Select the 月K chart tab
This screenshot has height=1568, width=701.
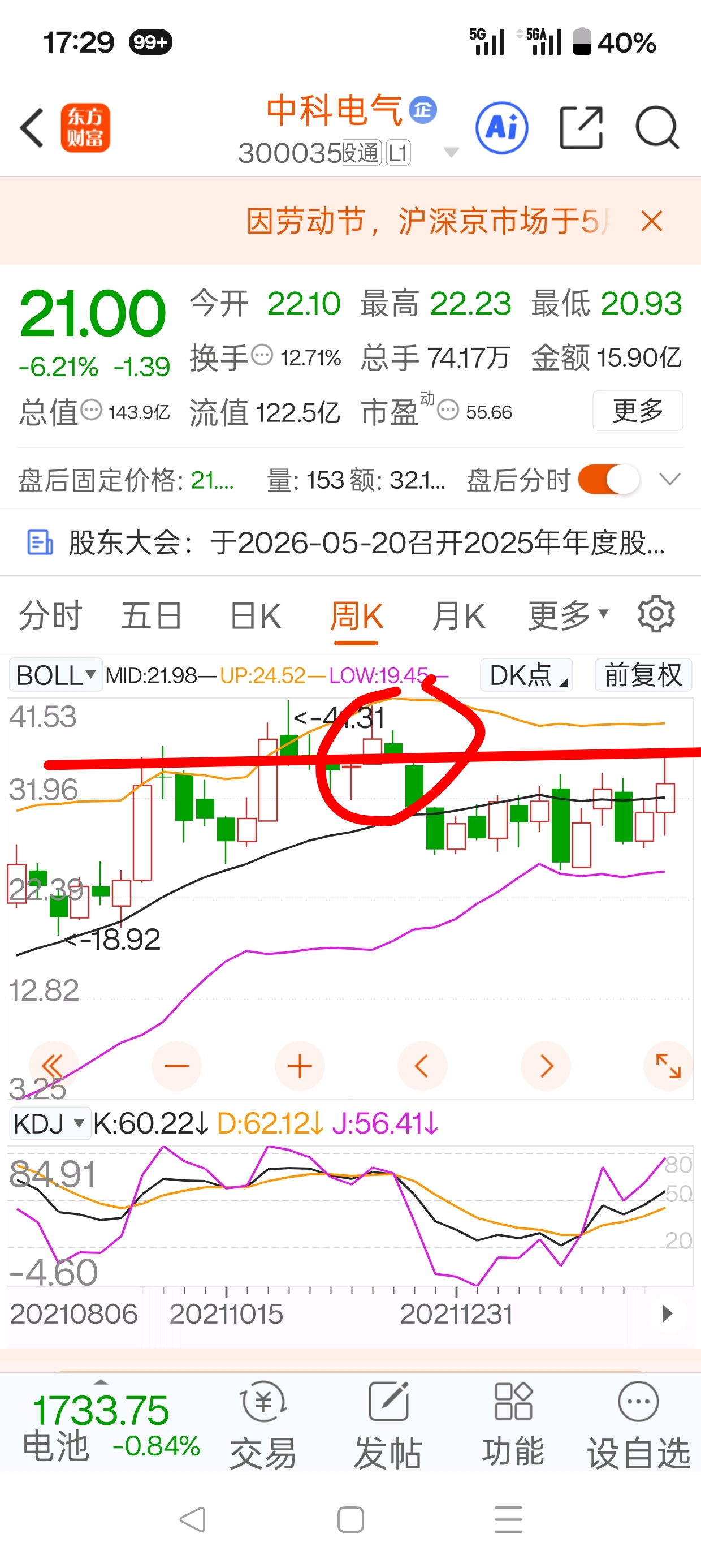click(x=458, y=615)
